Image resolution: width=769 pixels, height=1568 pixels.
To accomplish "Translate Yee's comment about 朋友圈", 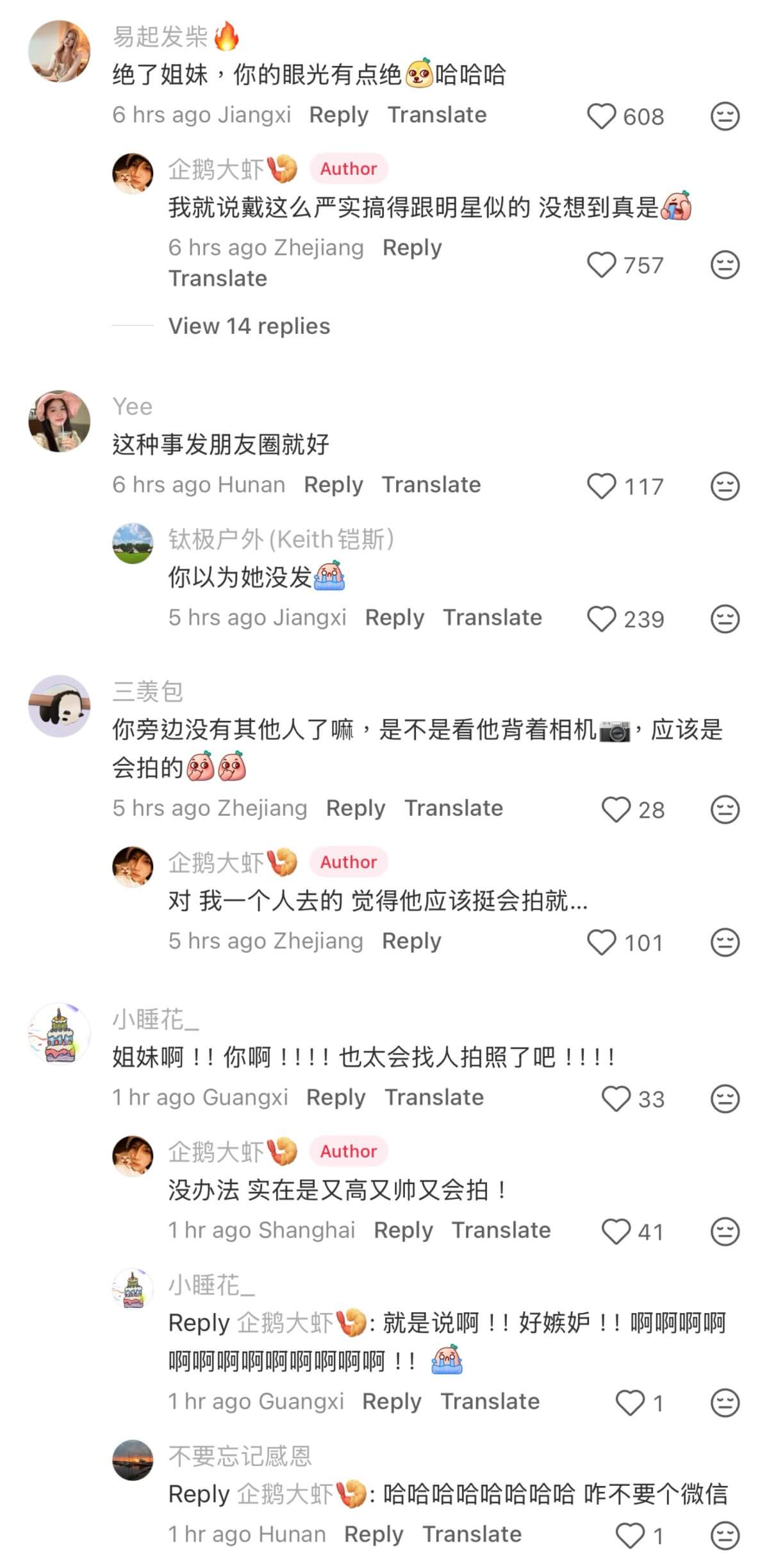I will pos(431,485).
